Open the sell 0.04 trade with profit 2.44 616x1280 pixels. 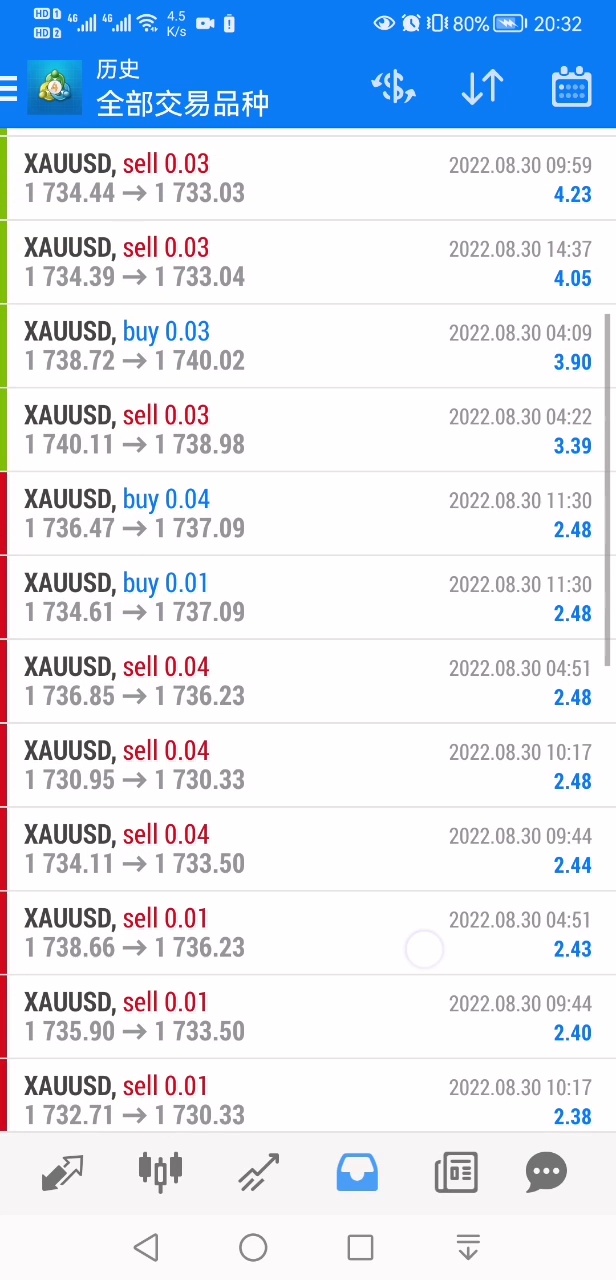pos(308,850)
